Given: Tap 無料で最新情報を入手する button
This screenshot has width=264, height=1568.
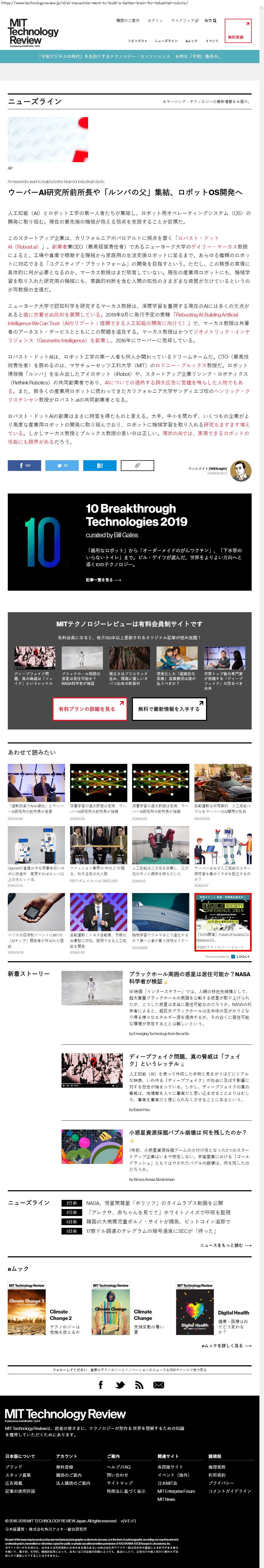Looking at the screenshot, I should click(168, 709).
